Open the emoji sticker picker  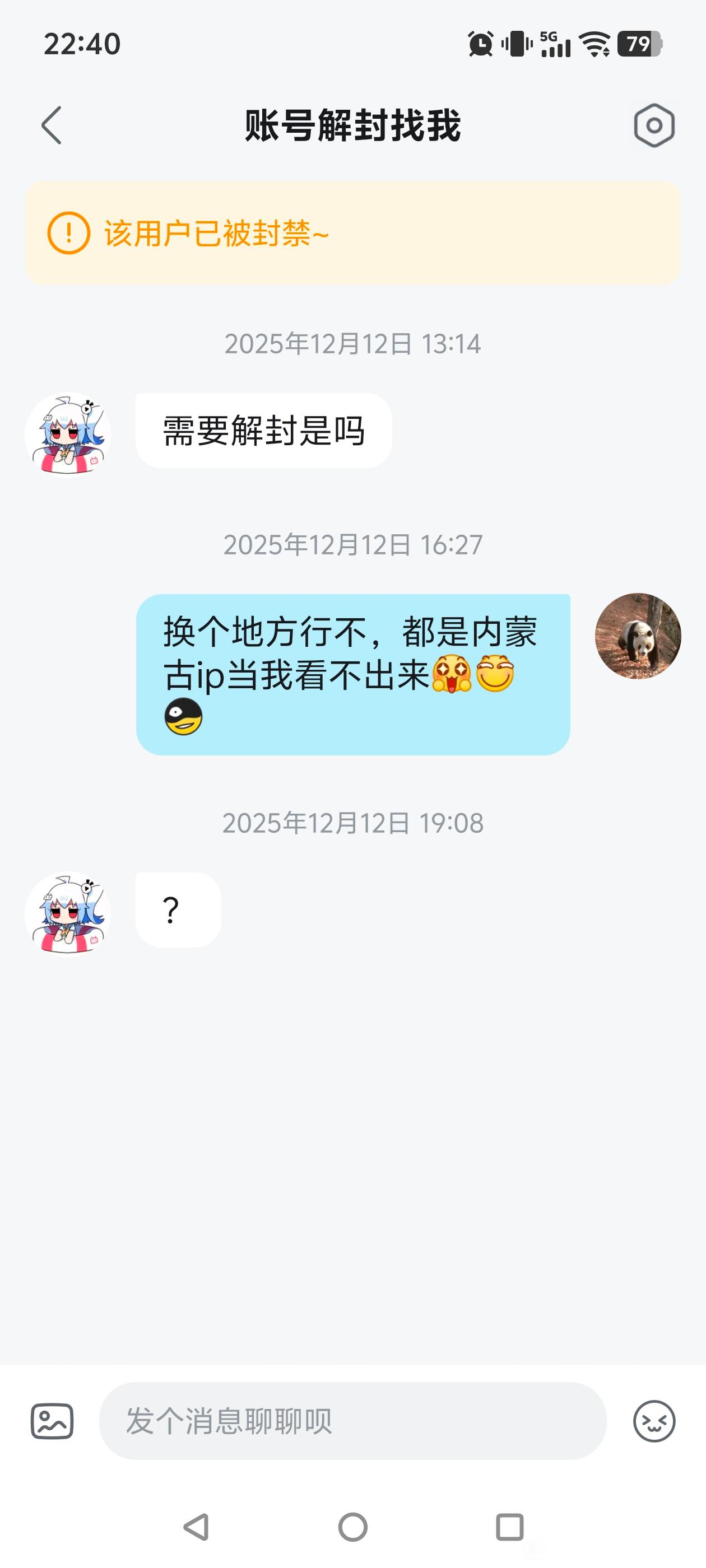[654, 1421]
